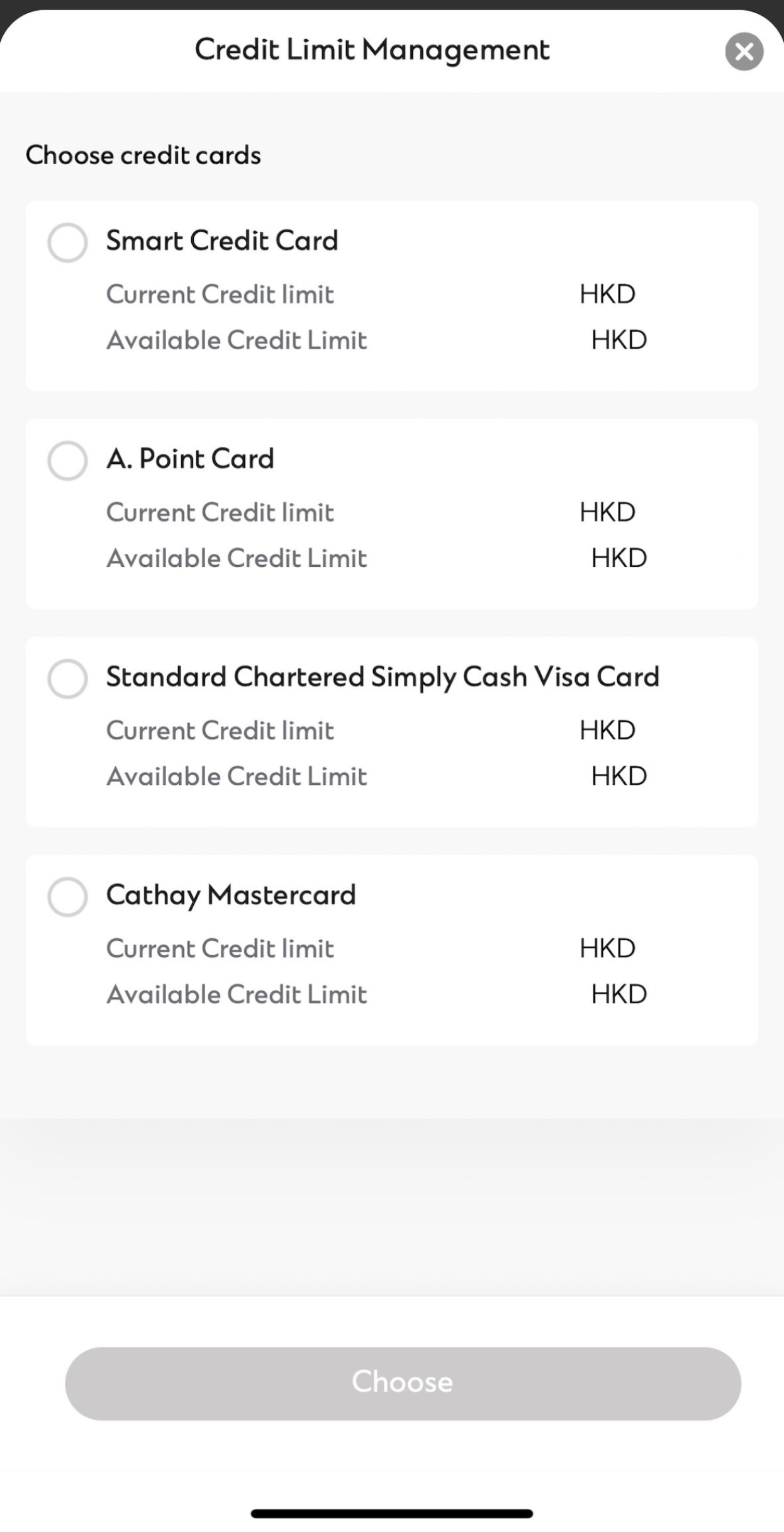The height and width of the screenshot is (1533, 784).
Task: Tap the Credit Limit Management title
Action: (372, 49)
